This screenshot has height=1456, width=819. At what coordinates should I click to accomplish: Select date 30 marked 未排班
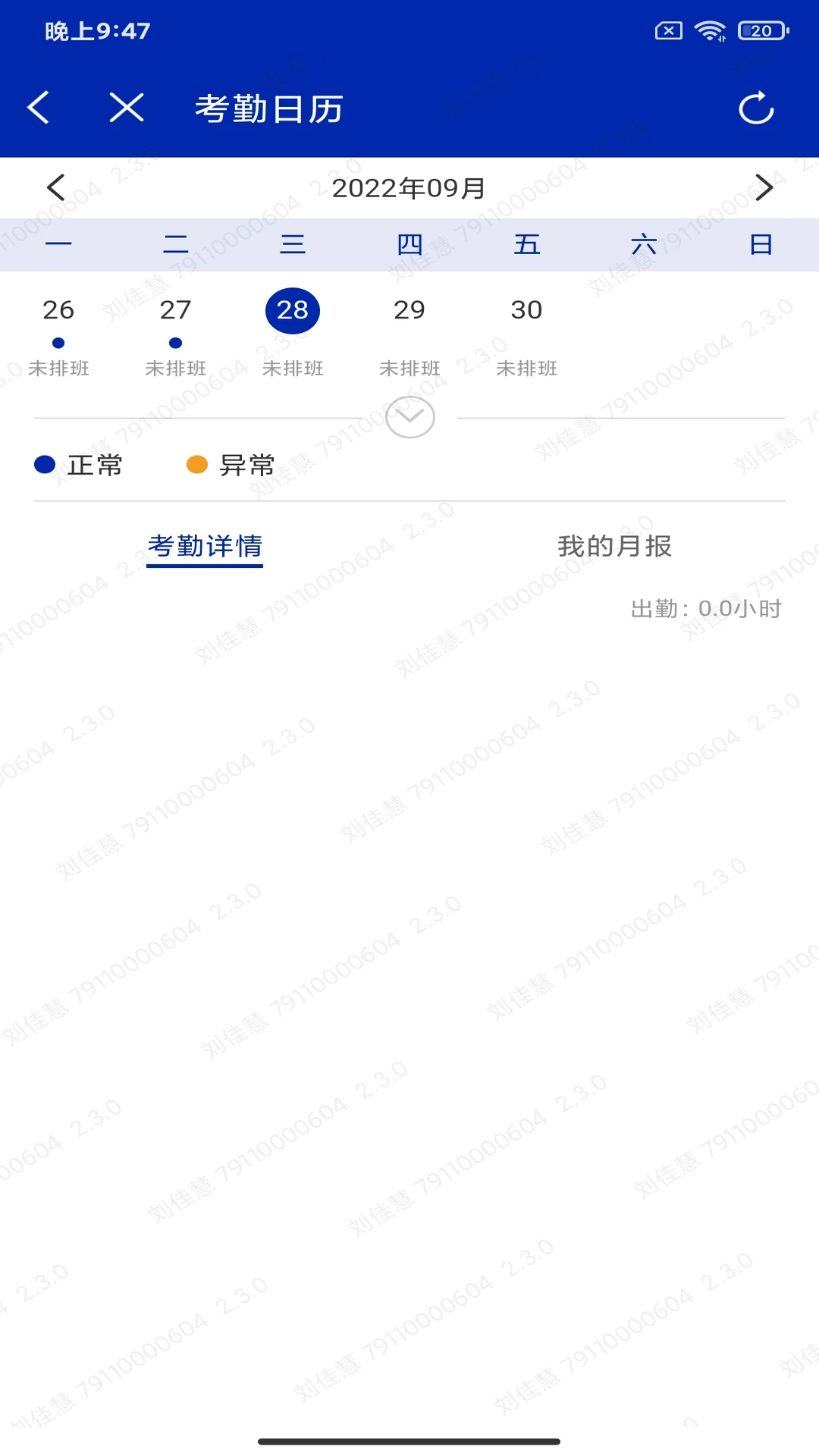pos(526,309)
